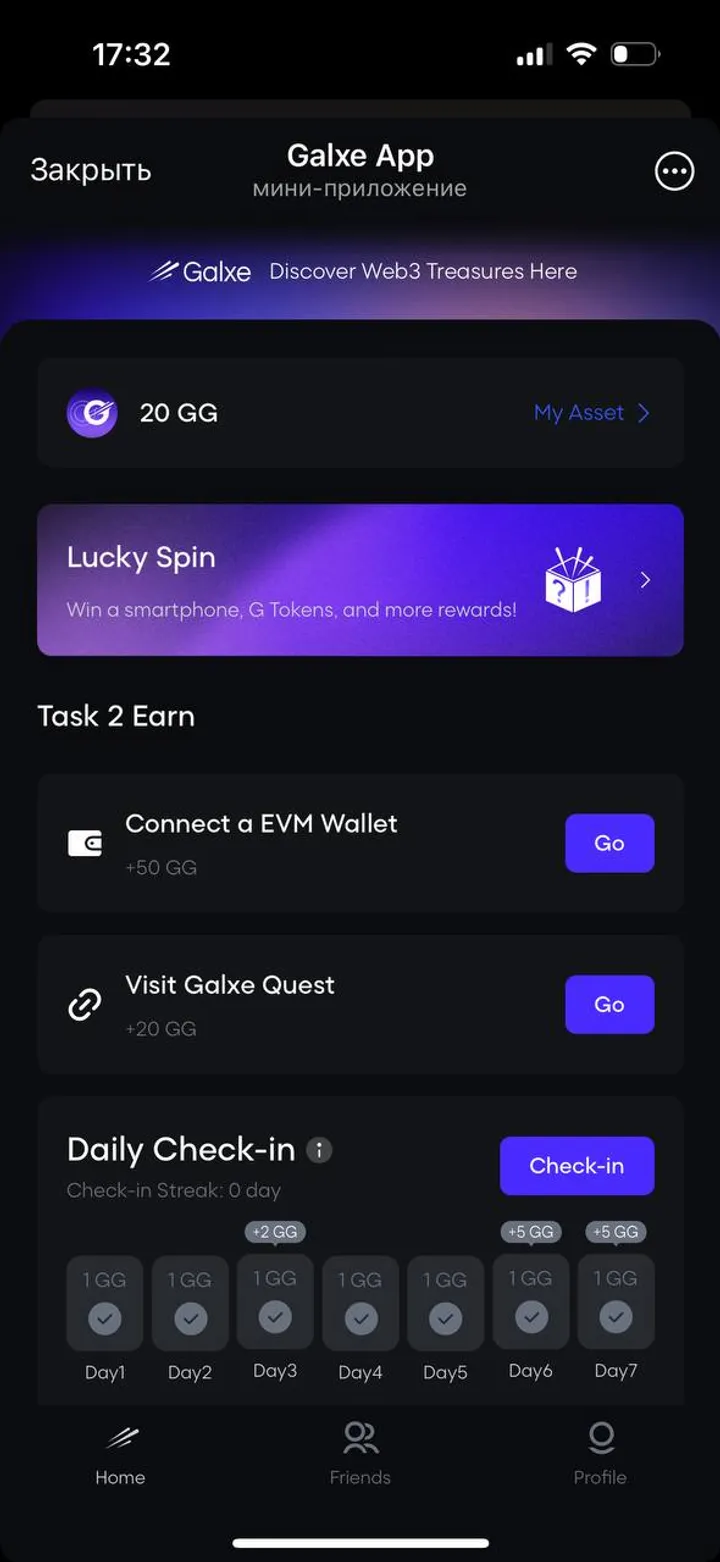Viewport: 720px width, 1562px height.
Task: Open the Profile tab
Action: coord(600,1453)
